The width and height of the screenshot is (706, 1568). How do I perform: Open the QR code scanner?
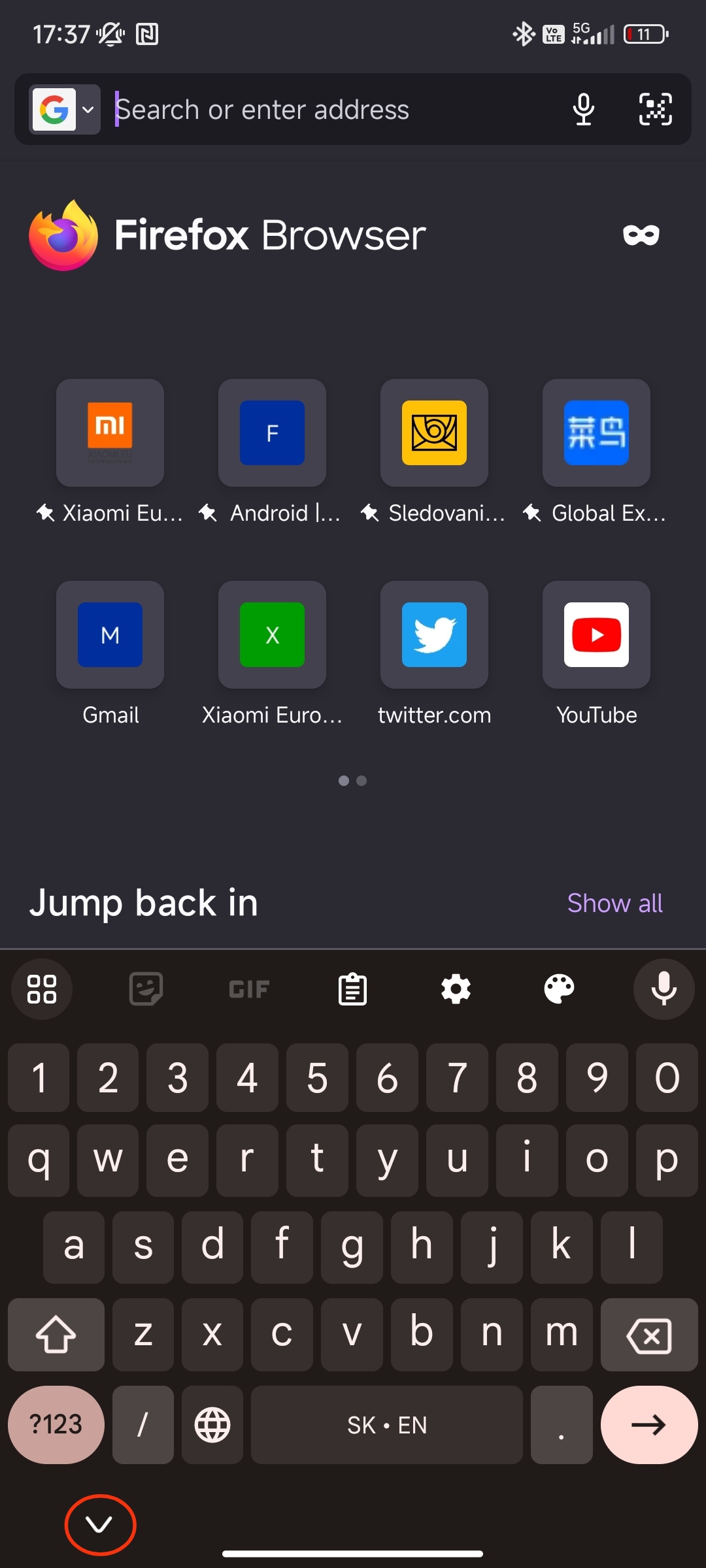point(656,109)
